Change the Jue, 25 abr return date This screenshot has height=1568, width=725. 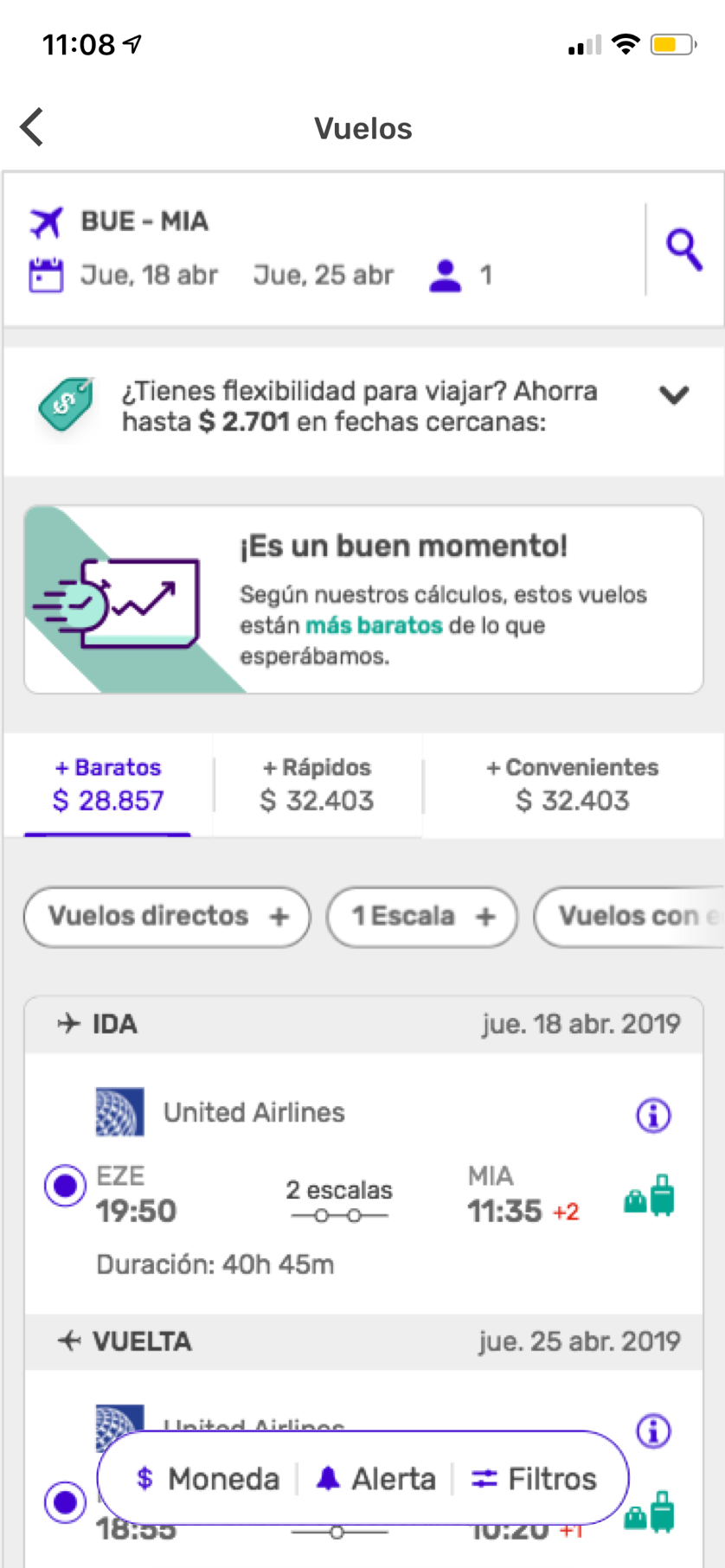(x=323, y=275)
